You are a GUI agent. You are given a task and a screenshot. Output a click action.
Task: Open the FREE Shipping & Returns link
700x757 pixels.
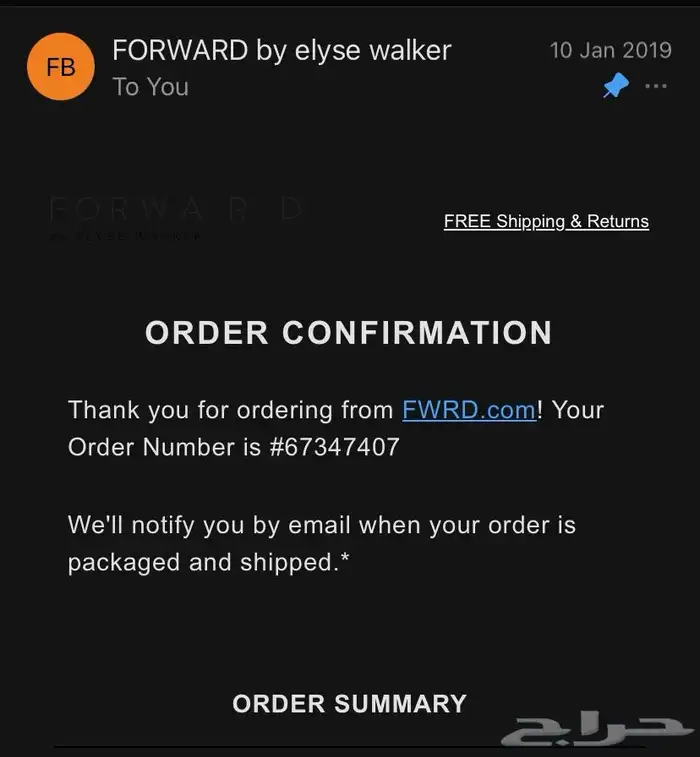[x=546, y=221]
